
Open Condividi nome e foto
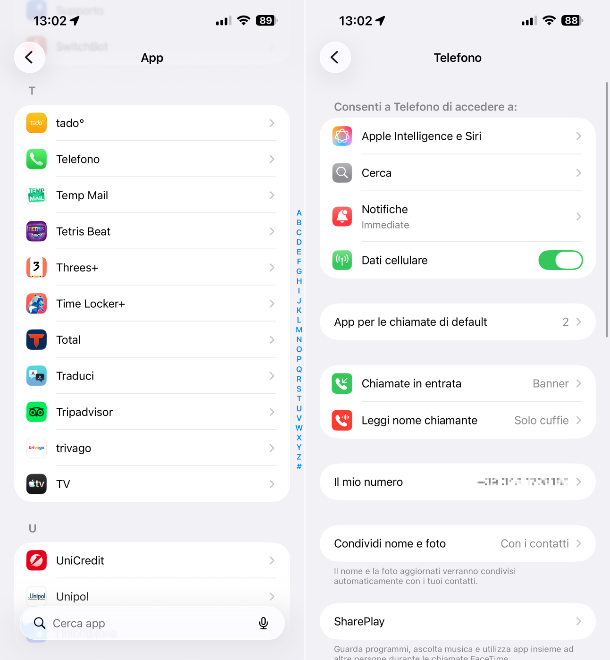[x=457, y=544]
